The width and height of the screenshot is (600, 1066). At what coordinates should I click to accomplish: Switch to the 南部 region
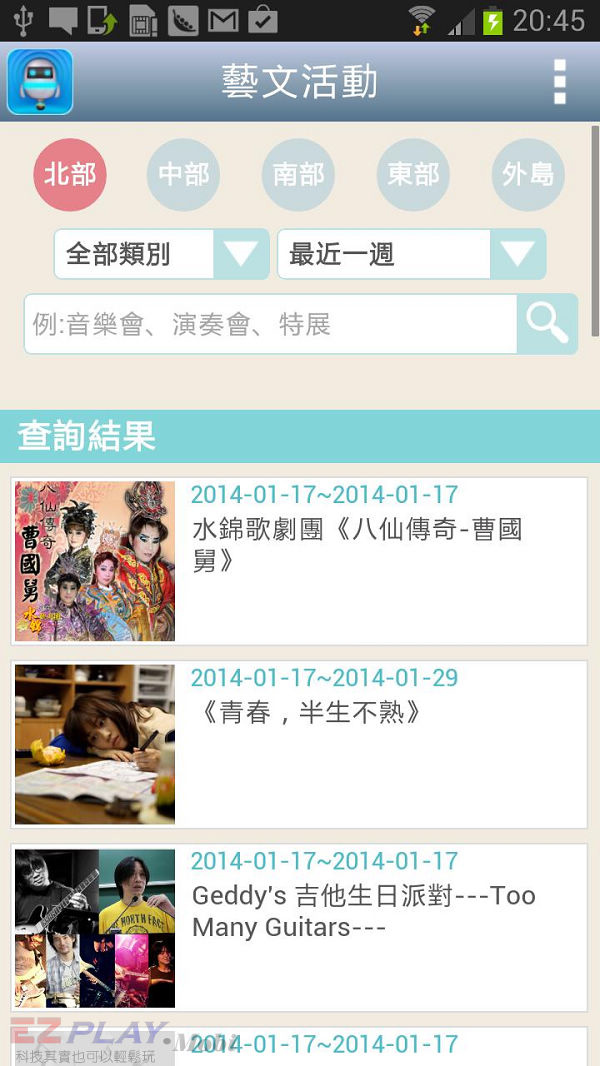click(x=298, y=175)
